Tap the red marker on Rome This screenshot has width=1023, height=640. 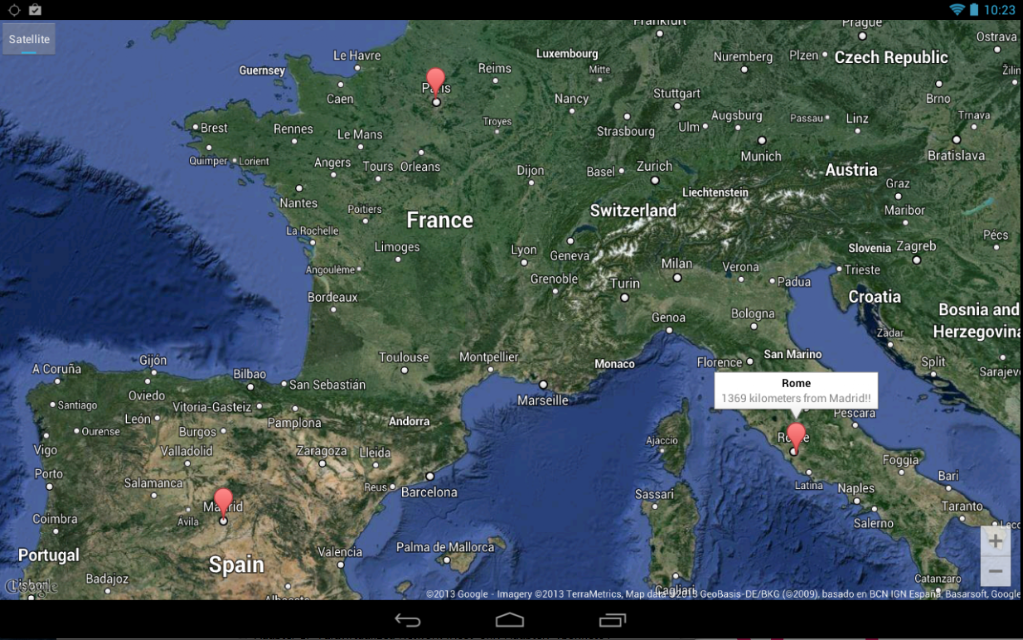coord(795,437)
